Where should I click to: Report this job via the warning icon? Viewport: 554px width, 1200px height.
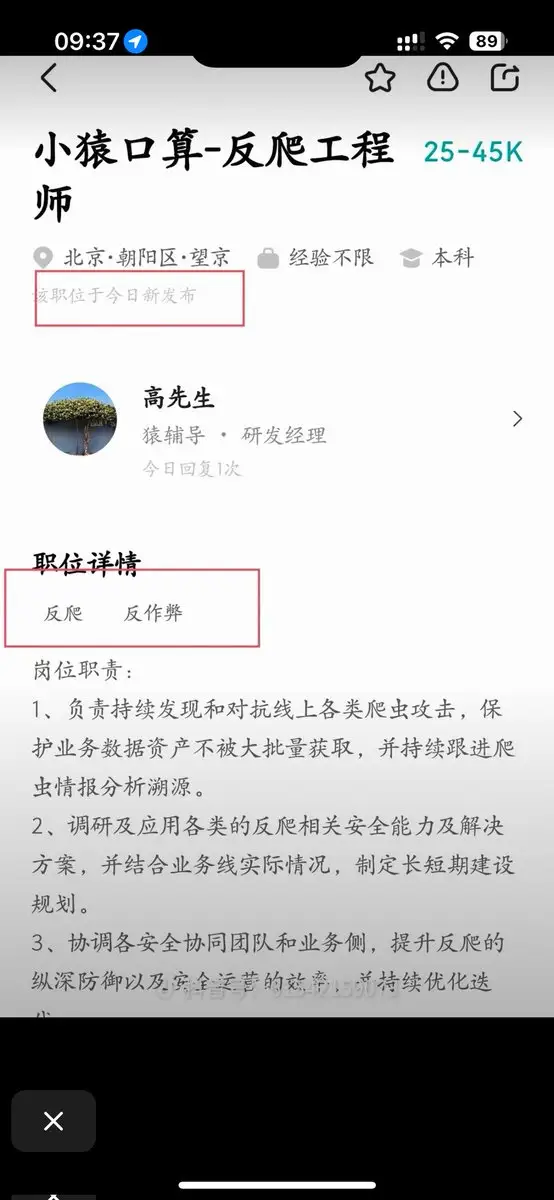tap(443, 78)
